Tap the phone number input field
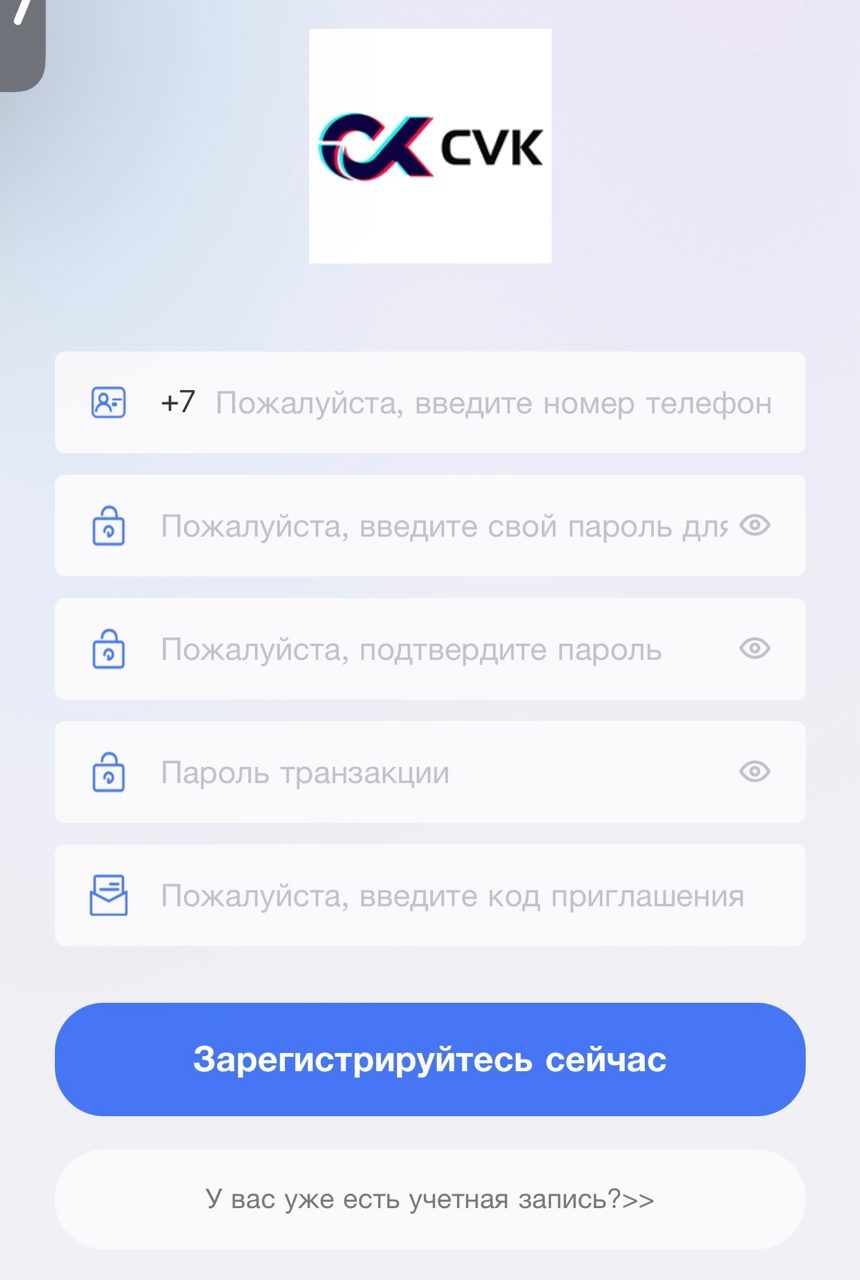This screenshot has height=1280, width=860. [x=493, y=403]
